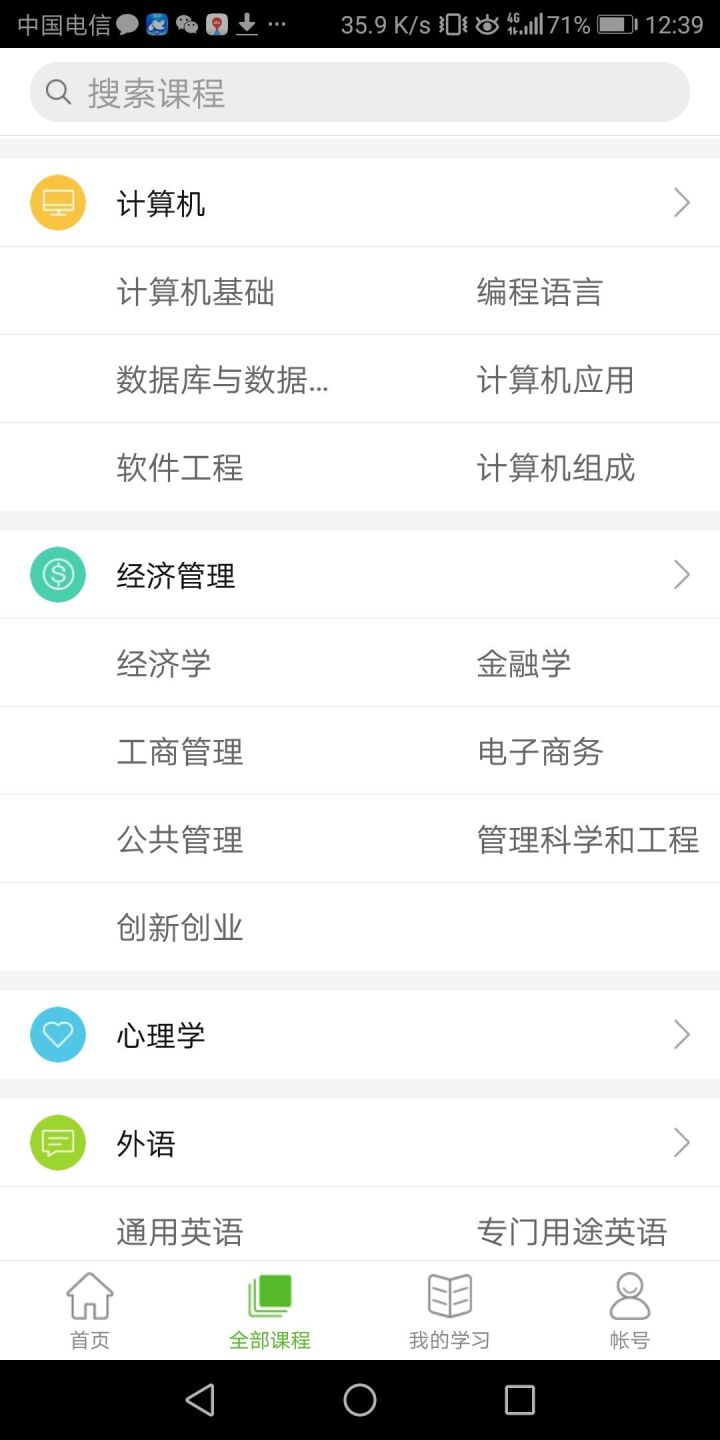Expand the 计算机 category chevron
Viewport: 720px width, 1440px height.
click(x=681, y=202)
